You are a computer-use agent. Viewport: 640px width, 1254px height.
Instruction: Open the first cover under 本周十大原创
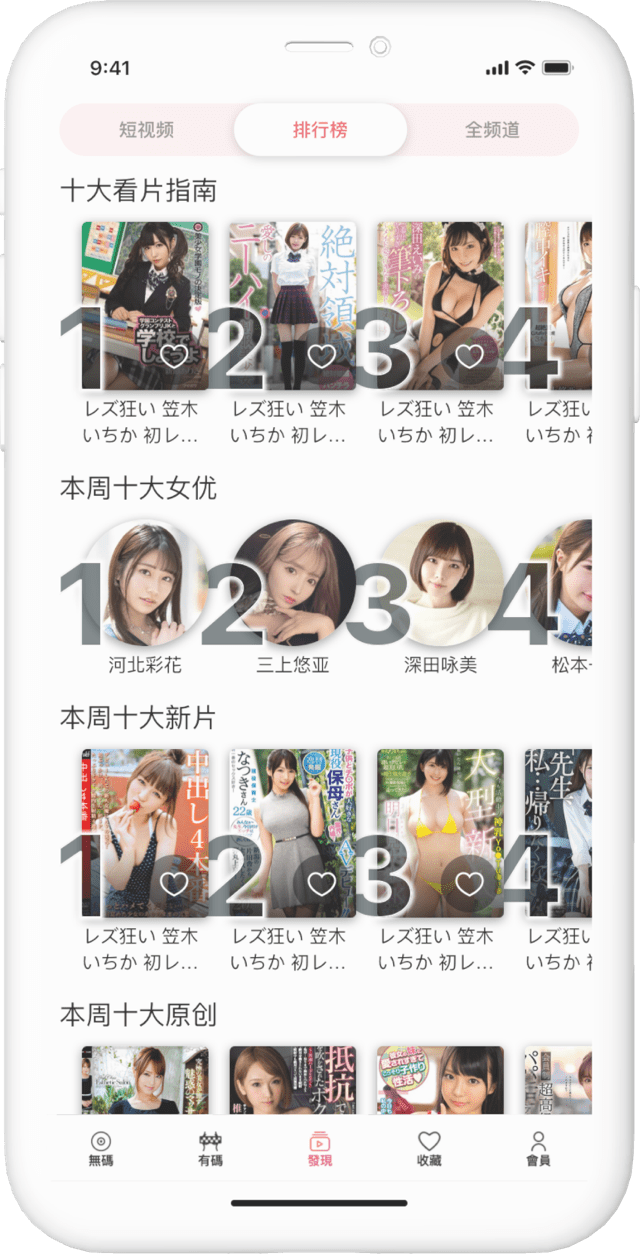coord(145,1080)
